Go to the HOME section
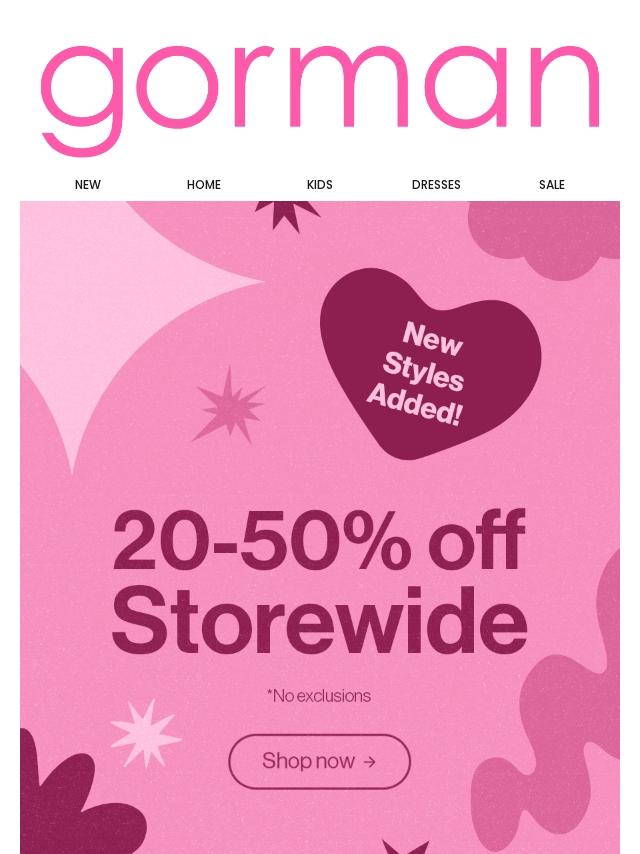 (204, 185)
